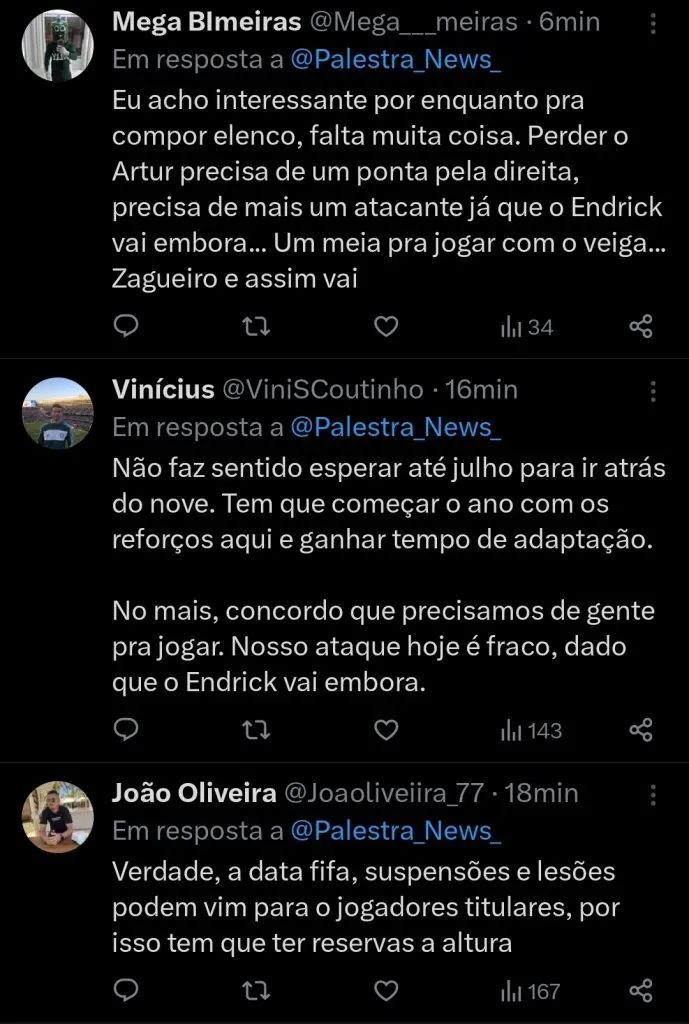The width and height of the screenshot is (689, 1024).
Task: Like João Oliveira's tweet
Action: (386, 990)
